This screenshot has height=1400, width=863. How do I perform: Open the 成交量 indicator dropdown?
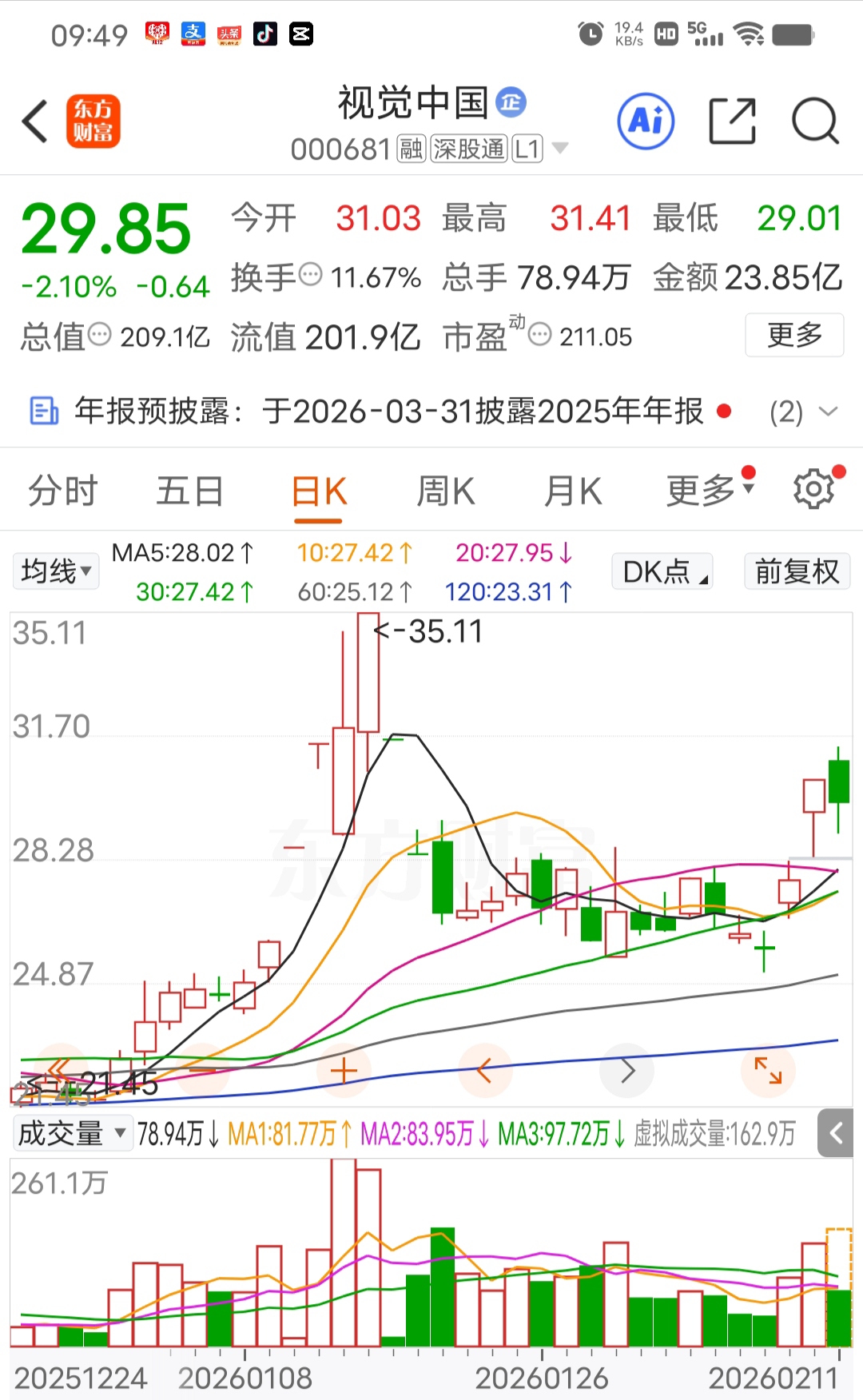[x=72, y=1133]
